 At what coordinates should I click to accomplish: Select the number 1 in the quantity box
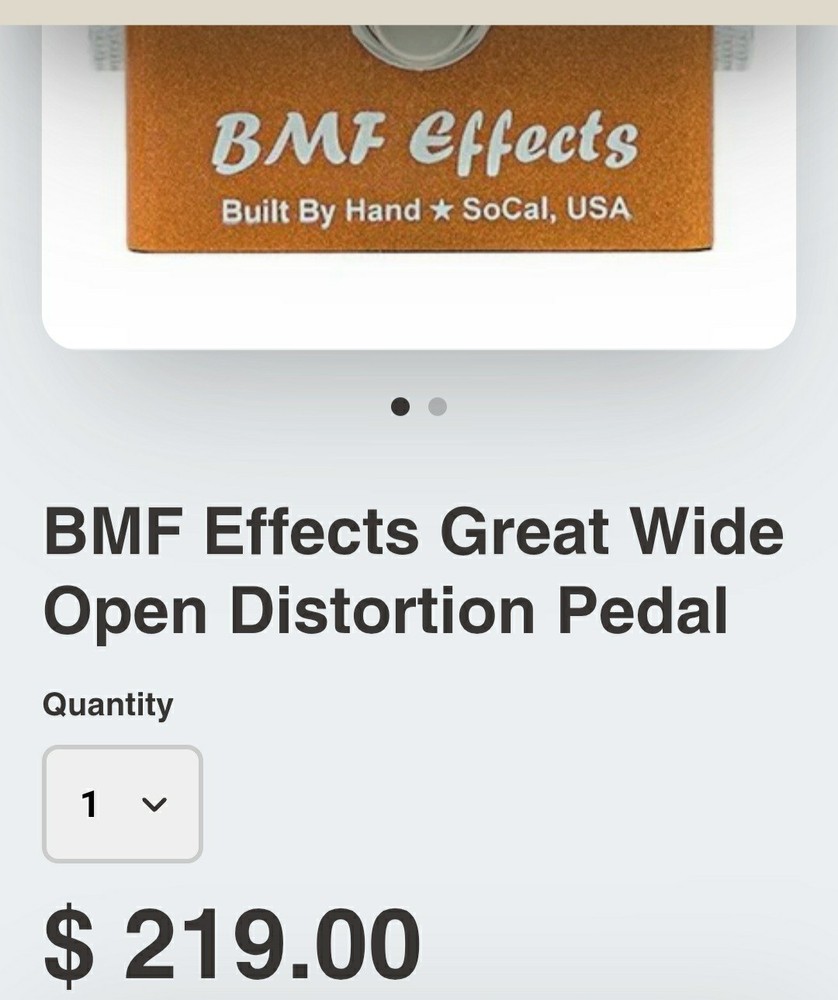[x=90, y=804]
